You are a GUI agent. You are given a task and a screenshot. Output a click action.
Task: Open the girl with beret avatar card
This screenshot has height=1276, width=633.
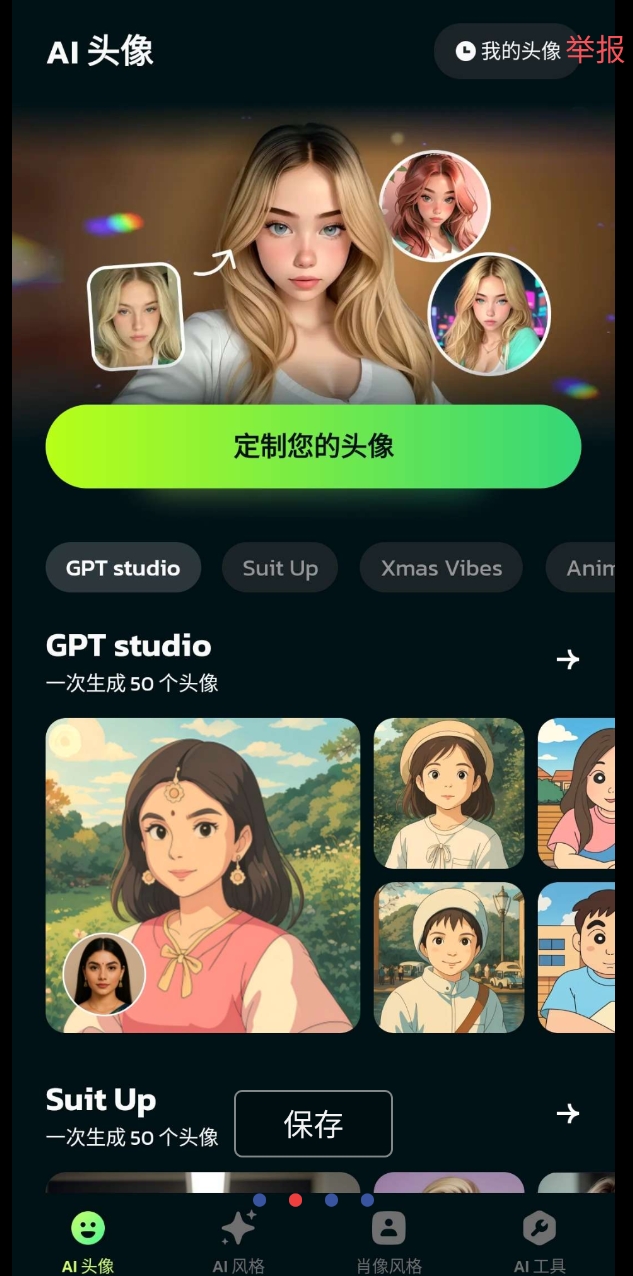pyautogui.click(x=449, y=793)
